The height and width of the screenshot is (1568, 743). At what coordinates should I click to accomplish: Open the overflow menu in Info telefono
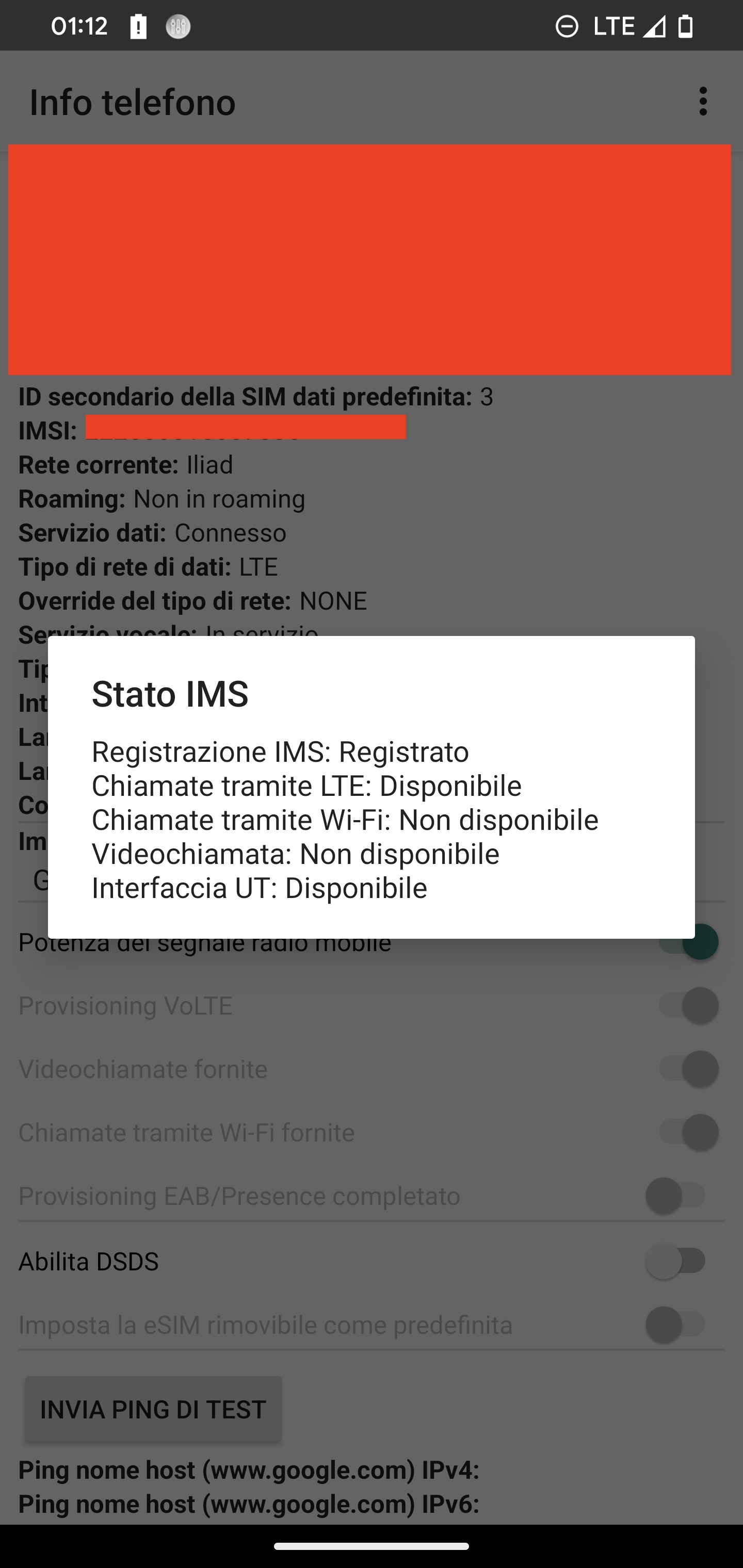click(703, 101)
